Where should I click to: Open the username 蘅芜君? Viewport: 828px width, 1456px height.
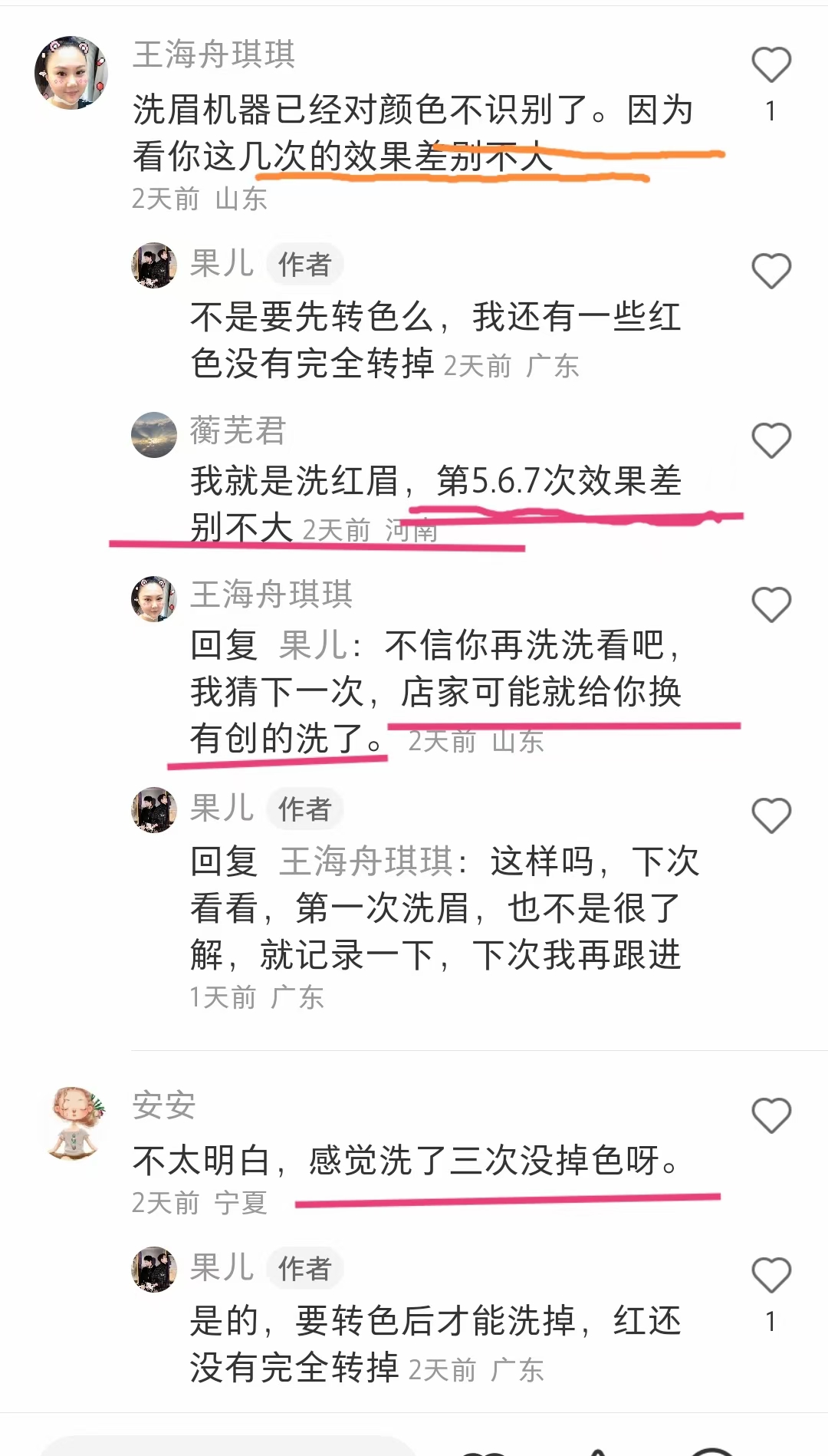pyautogui.click(x=238, y=430)
